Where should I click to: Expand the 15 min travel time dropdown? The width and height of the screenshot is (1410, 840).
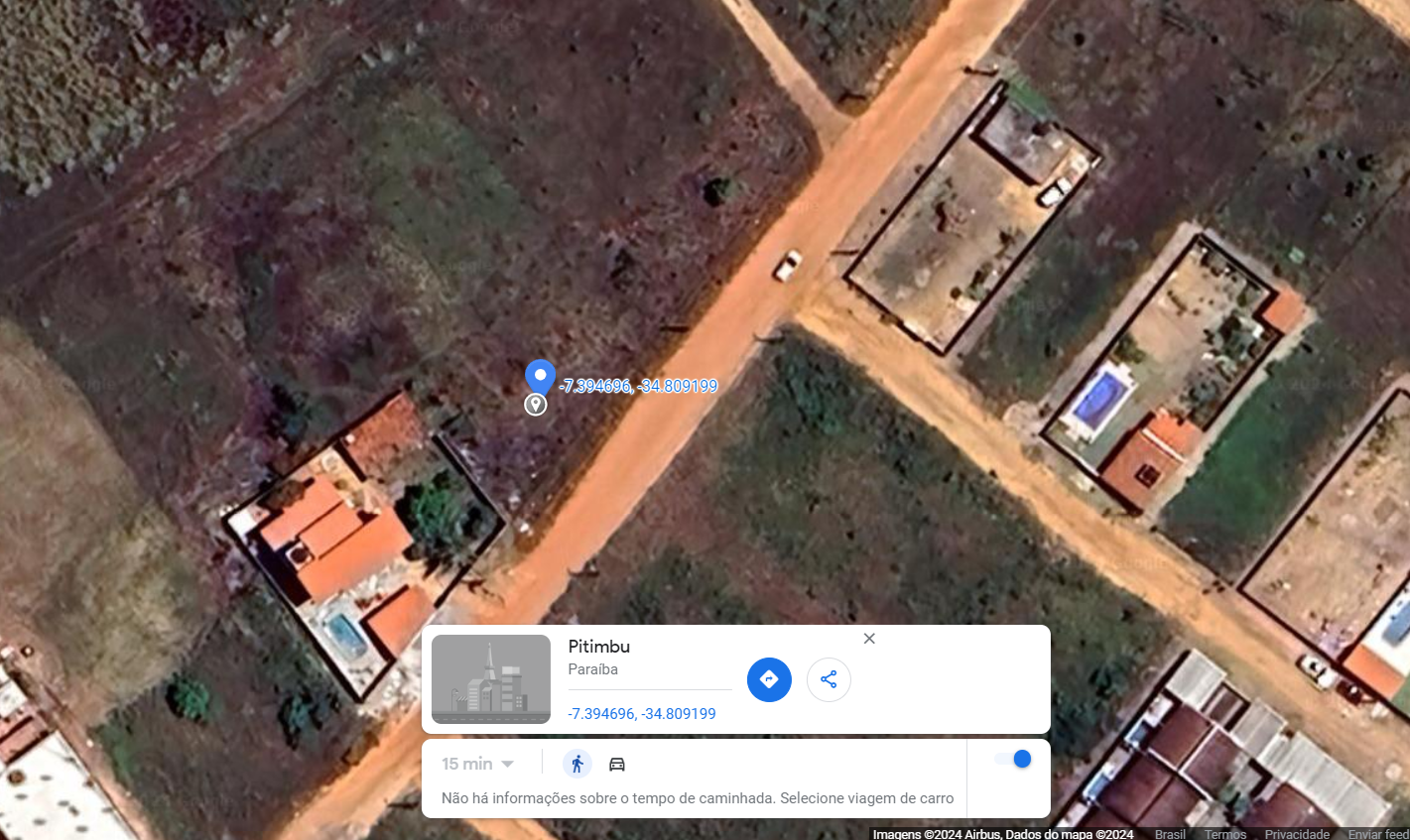tap(478, 764)
